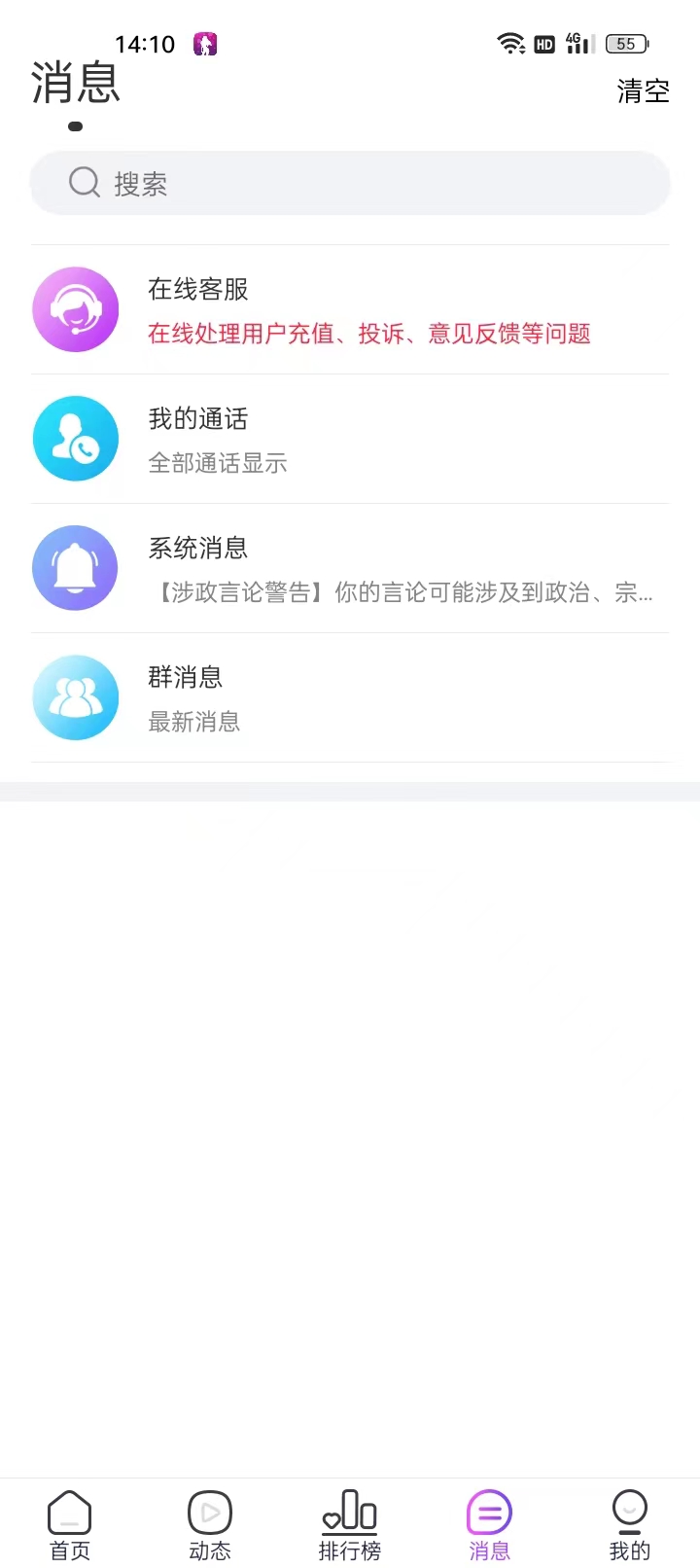Tap the unread indicator dot under 消息 title
Screen dimensions: 700x1568
click(74, 126)
